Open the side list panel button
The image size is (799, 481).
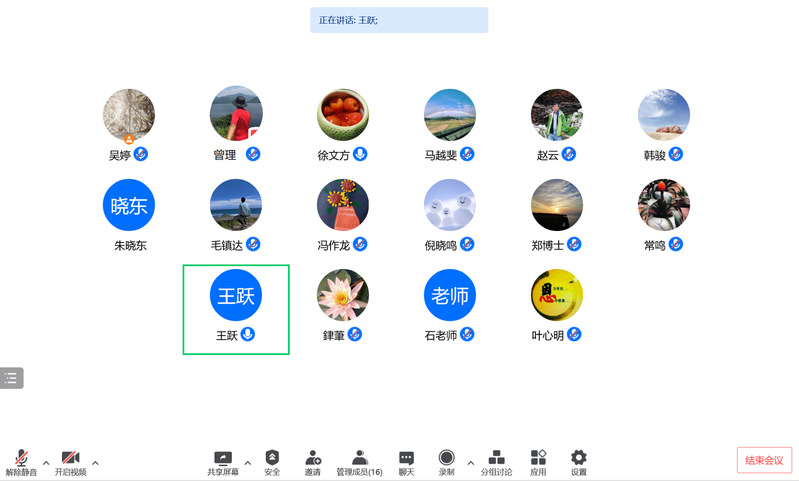[11, 378]
